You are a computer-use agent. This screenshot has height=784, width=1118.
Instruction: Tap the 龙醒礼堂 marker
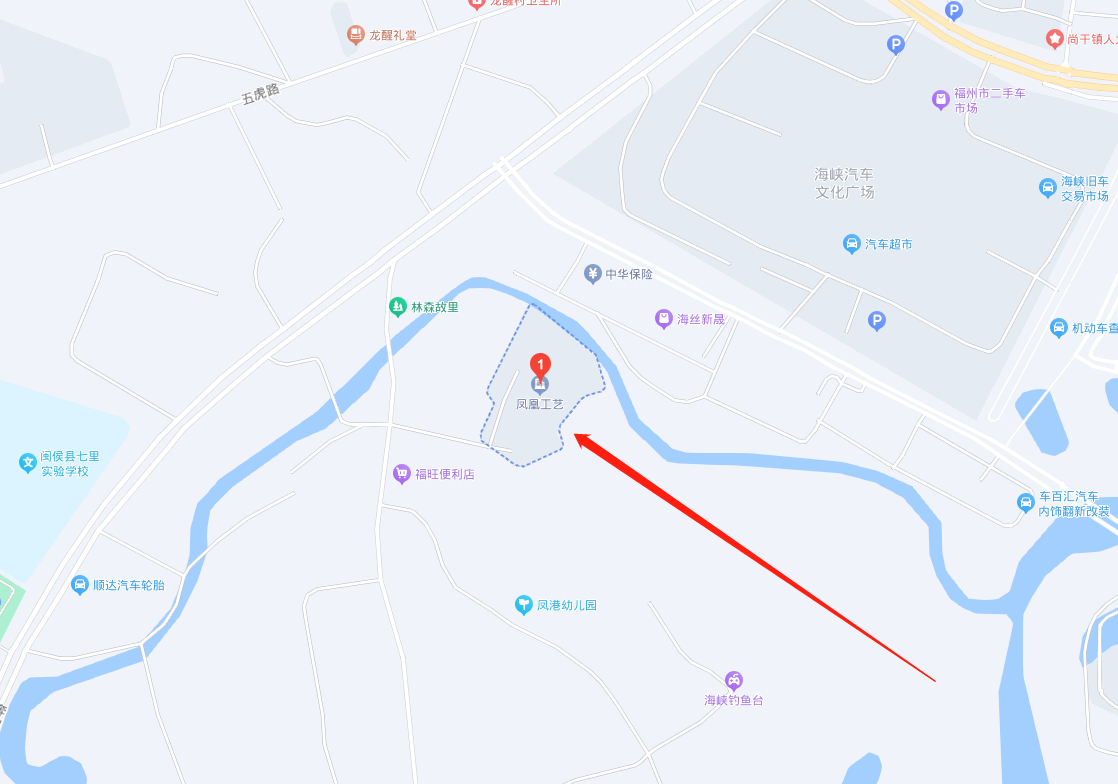(x=355, y=35)
